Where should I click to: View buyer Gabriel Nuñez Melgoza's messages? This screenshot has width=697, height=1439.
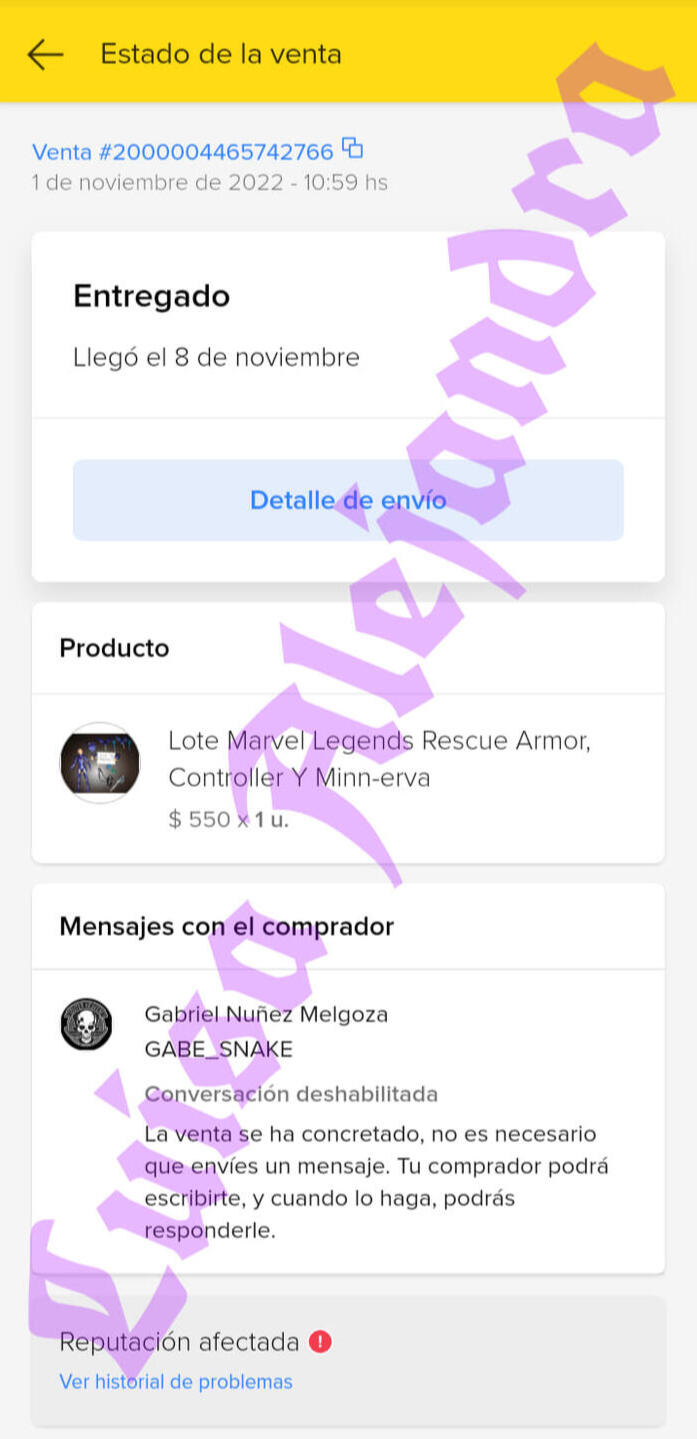click(x=266, y=1014)
